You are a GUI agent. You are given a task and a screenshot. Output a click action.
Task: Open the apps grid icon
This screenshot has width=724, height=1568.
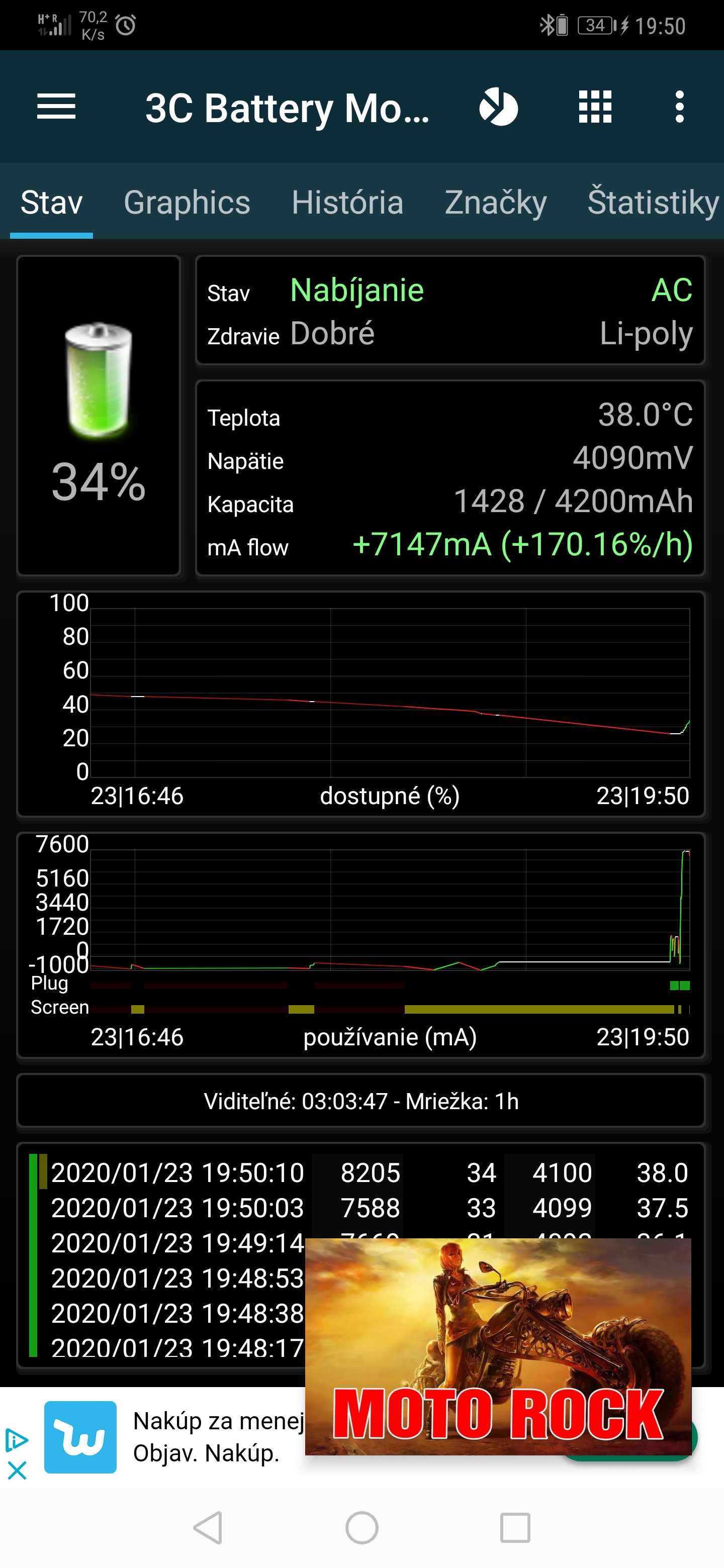(594, 107)
